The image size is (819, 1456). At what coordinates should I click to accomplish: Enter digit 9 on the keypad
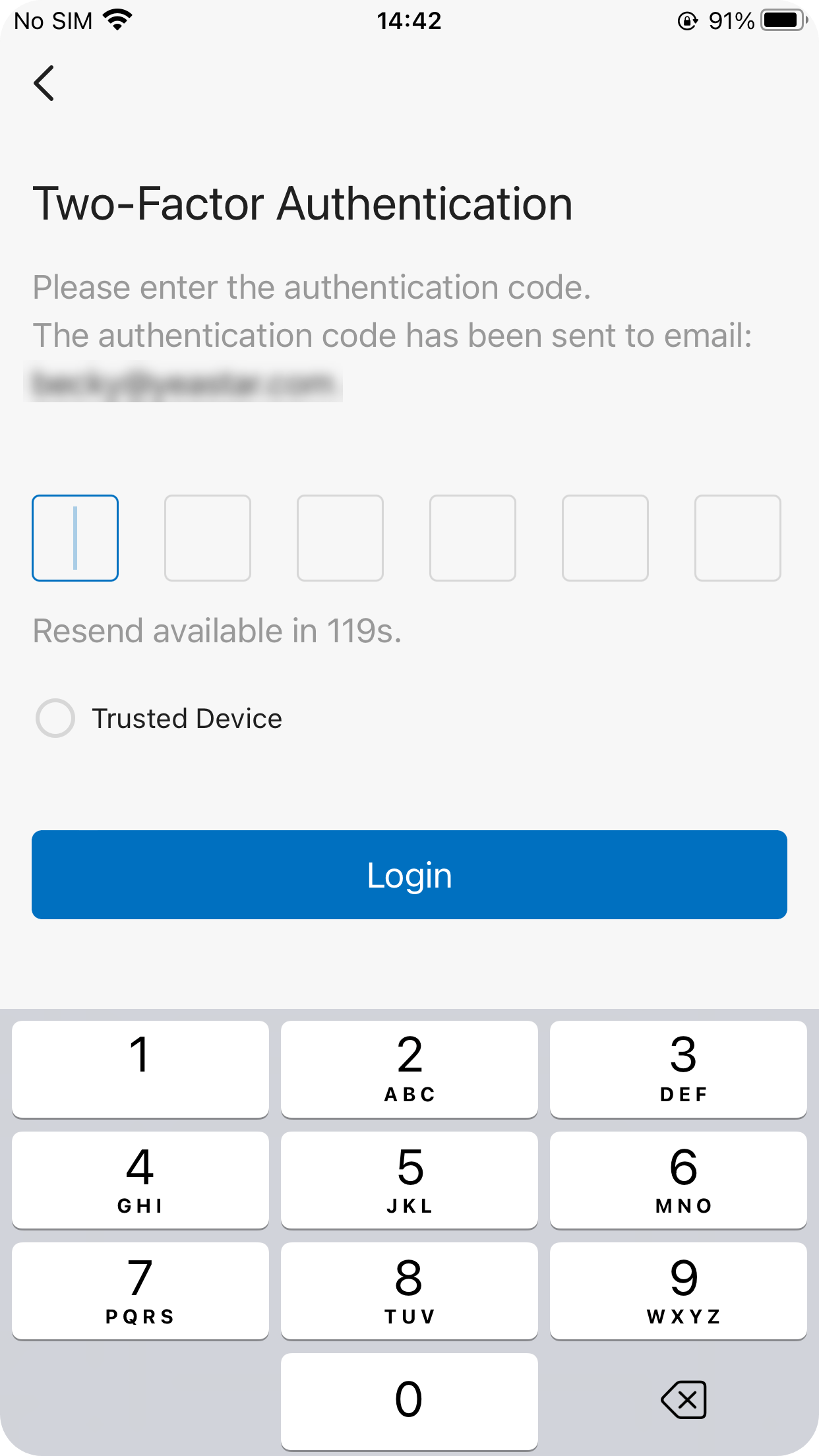pyautogui.click(x=679, y=1290)
